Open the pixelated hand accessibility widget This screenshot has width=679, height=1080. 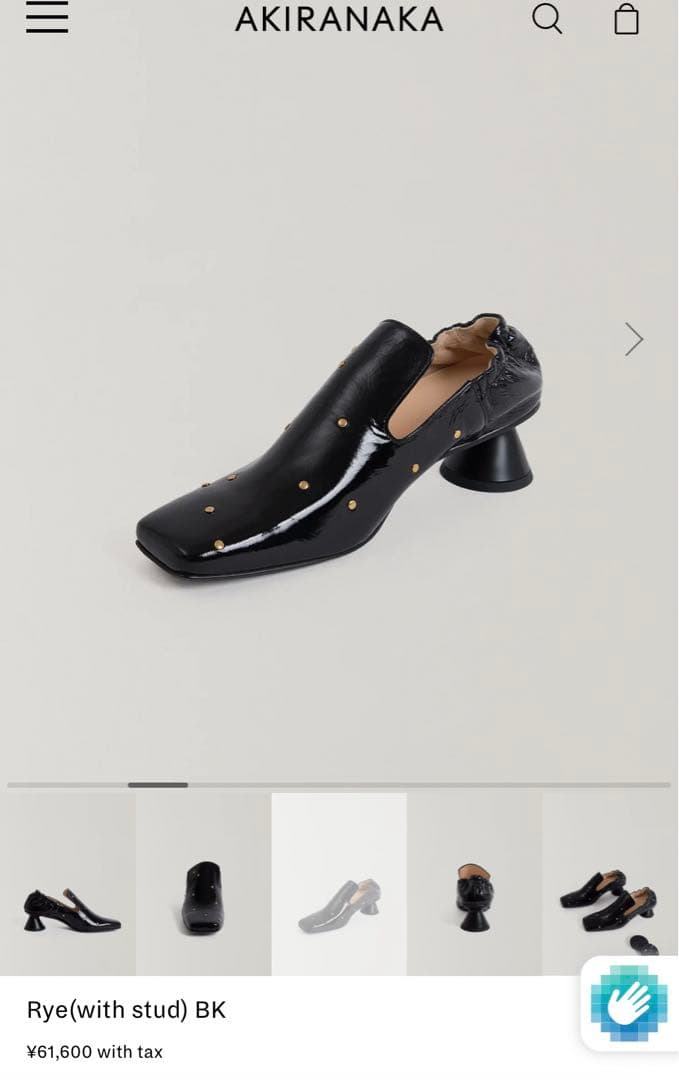[628, 1003]
